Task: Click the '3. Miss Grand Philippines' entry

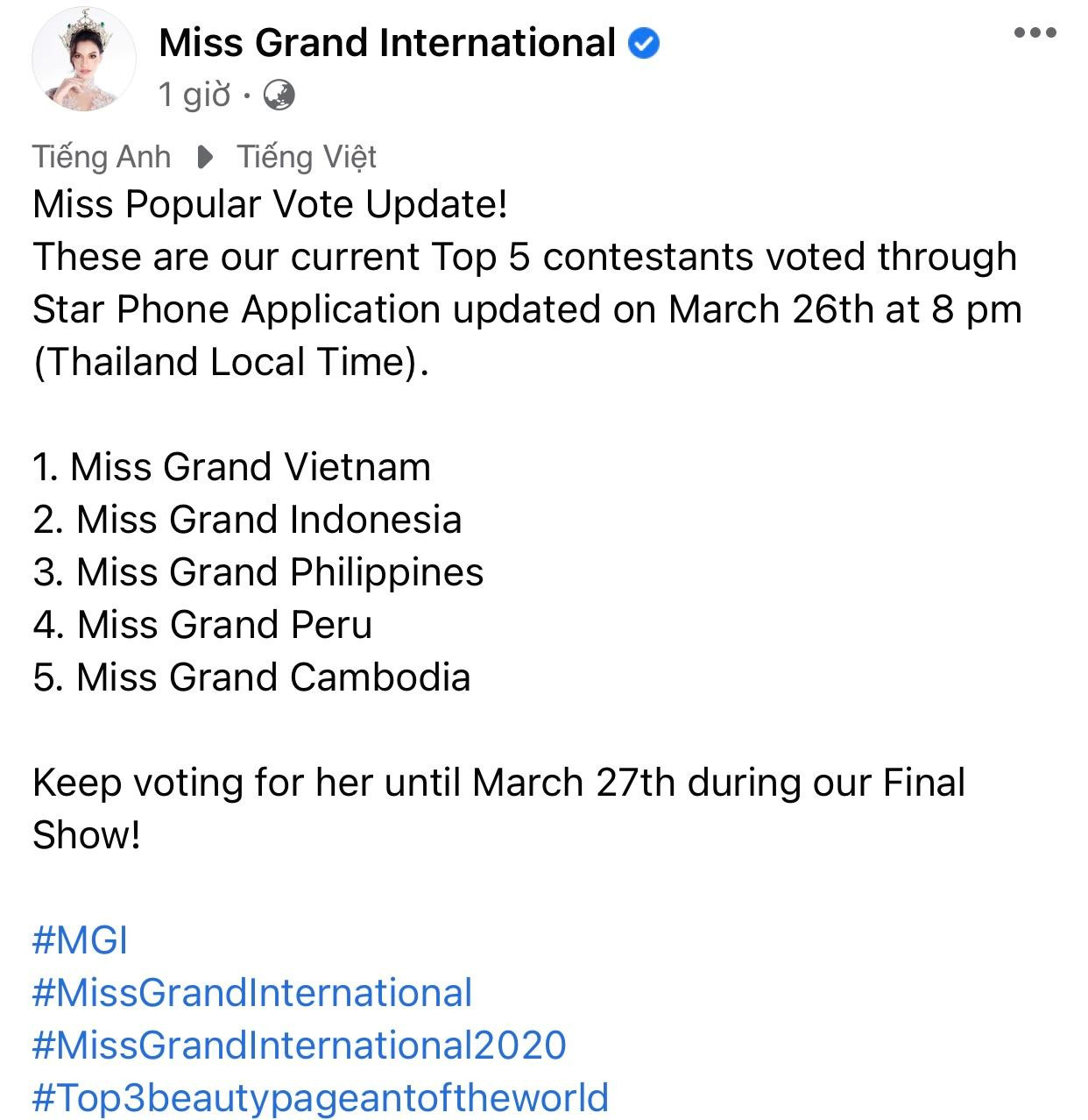Action: [x=258, y=572]
